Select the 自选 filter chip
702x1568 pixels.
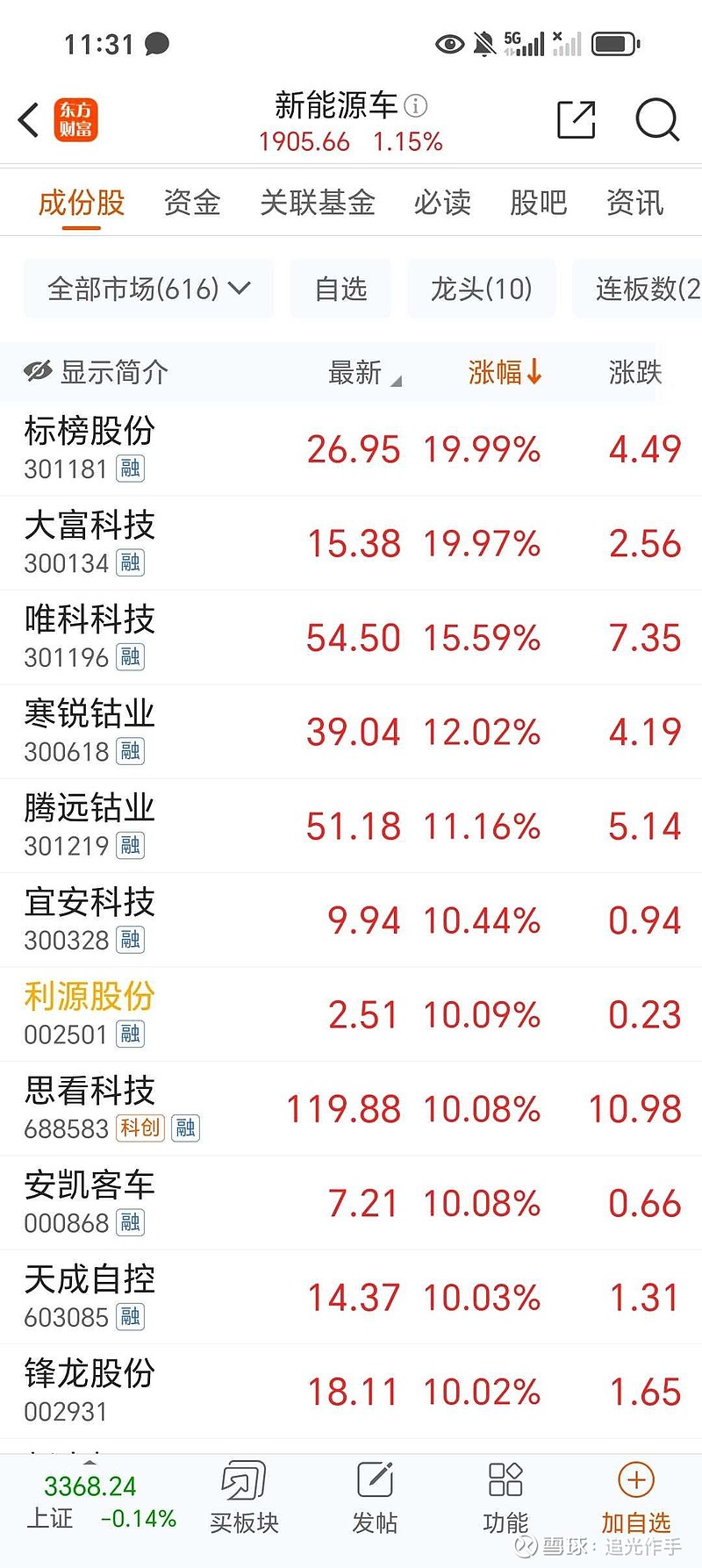(340, 289)
